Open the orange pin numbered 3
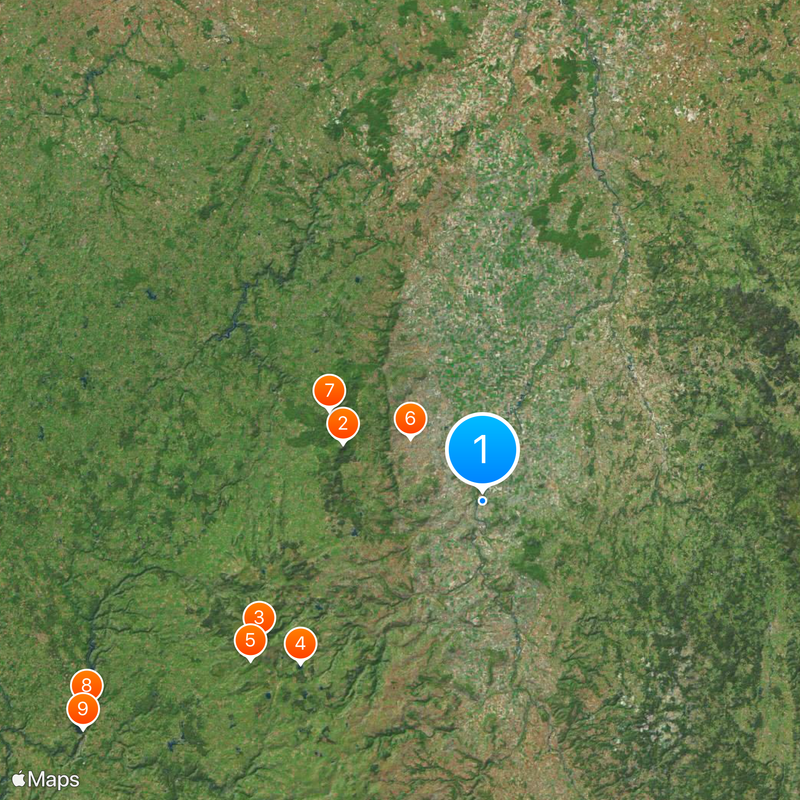Image resolution: width=800 pixels, height=800 pixels. coord(260,614)
